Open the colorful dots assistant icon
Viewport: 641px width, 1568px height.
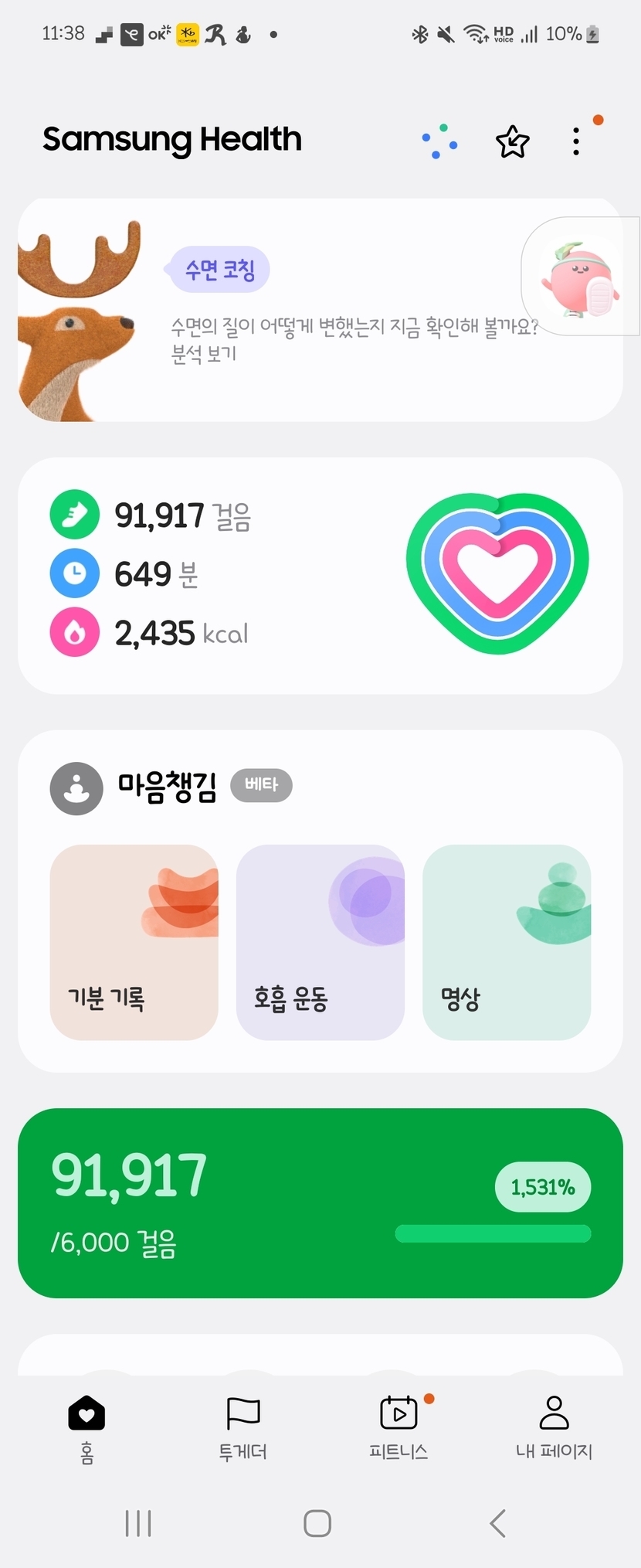point(439,141)
